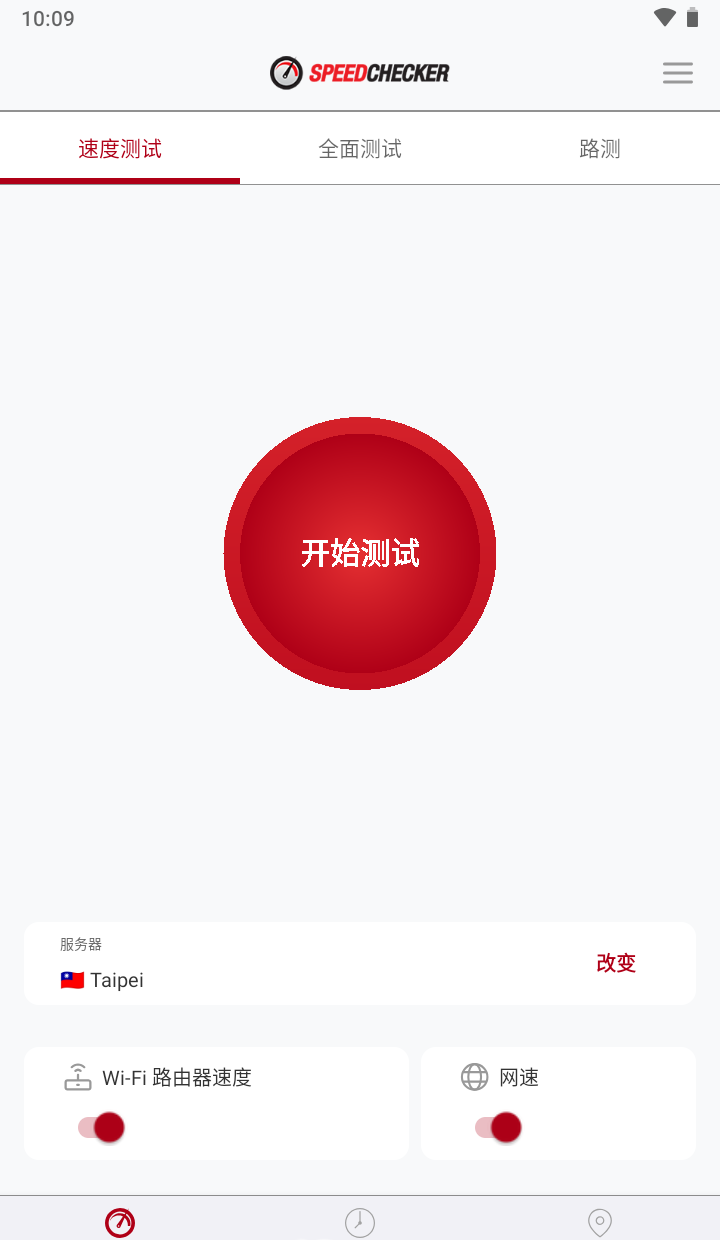Open the navigation drawer via hamburger icon
The width and height of the screenshot is (720, 1240).
coord(678,72)
